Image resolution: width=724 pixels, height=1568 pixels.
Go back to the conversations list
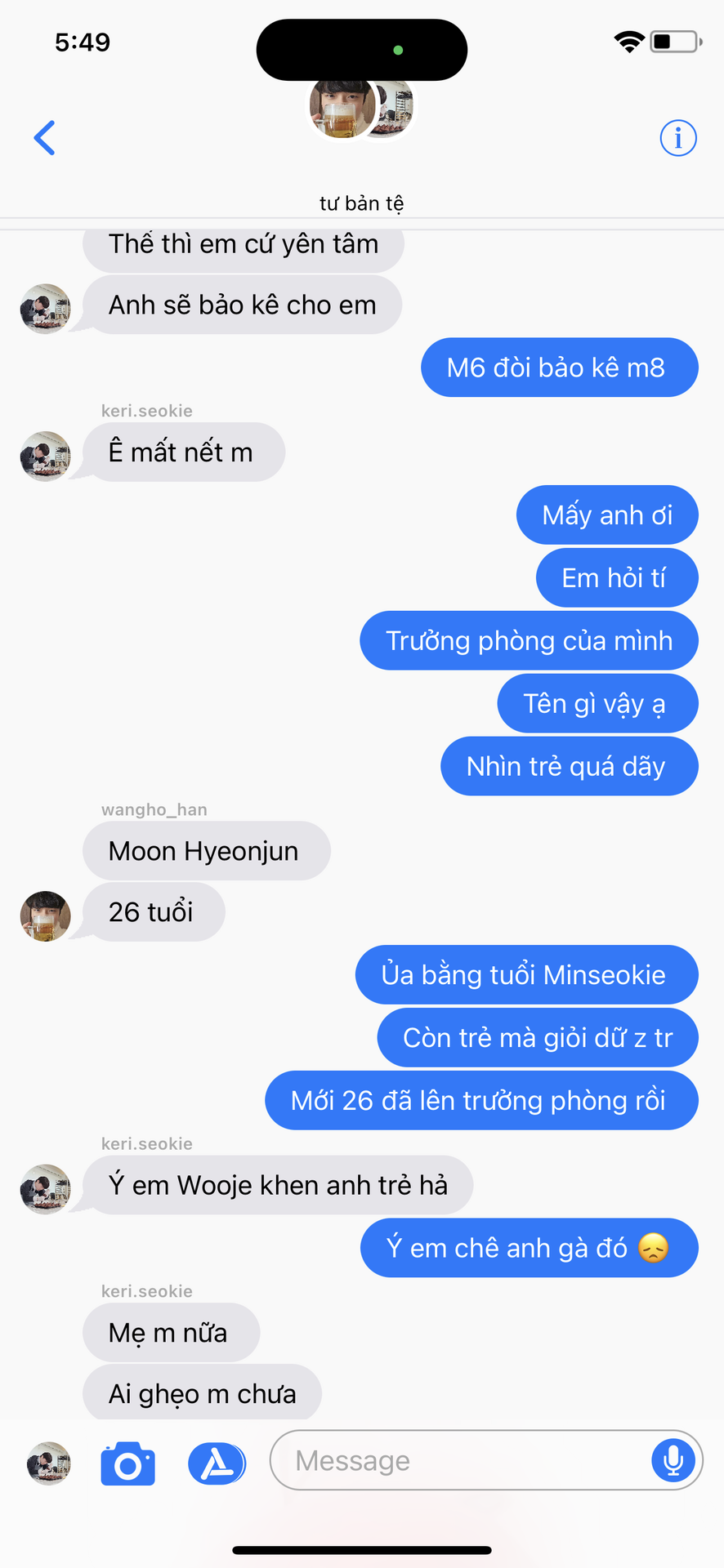coord(45,137)
